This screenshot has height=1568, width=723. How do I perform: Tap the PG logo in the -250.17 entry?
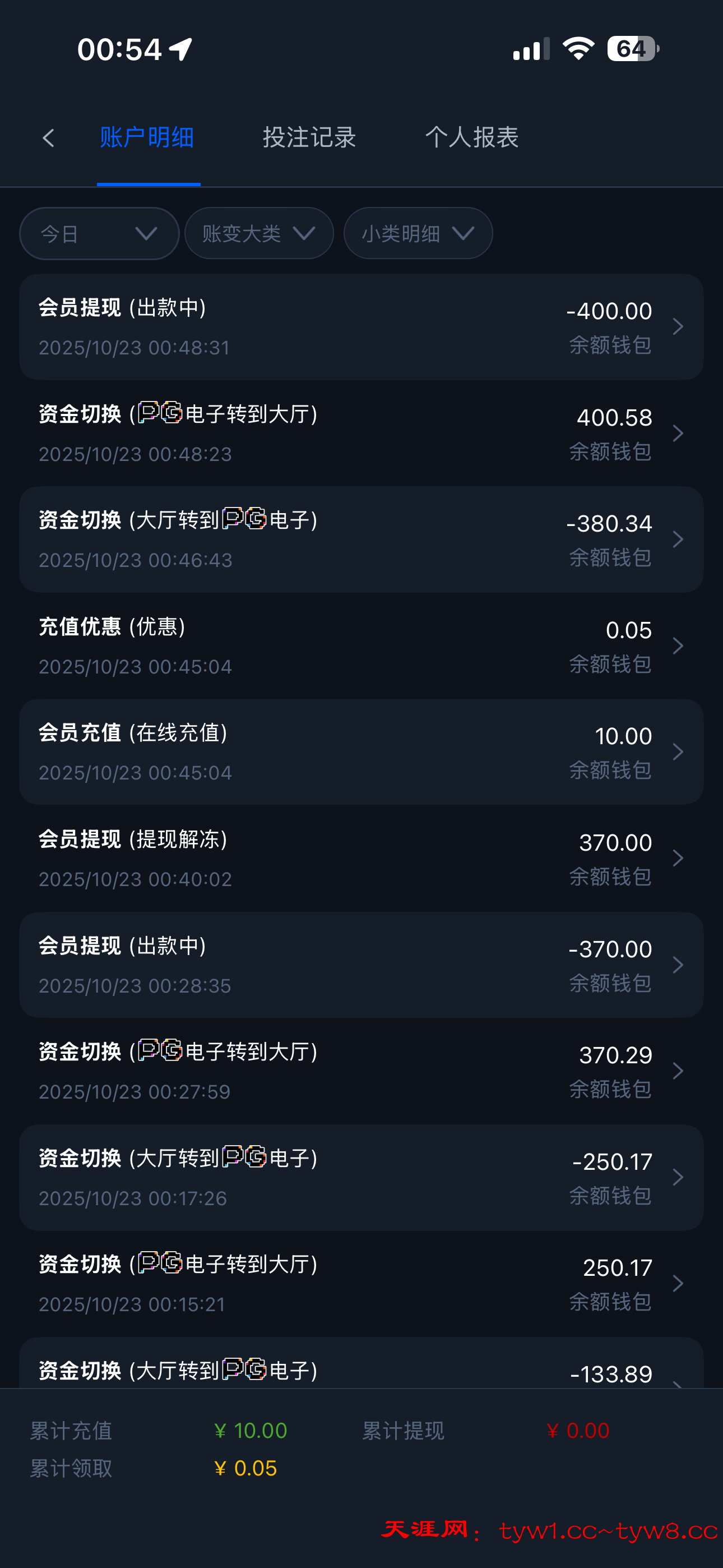click(x=242, y=1160)
